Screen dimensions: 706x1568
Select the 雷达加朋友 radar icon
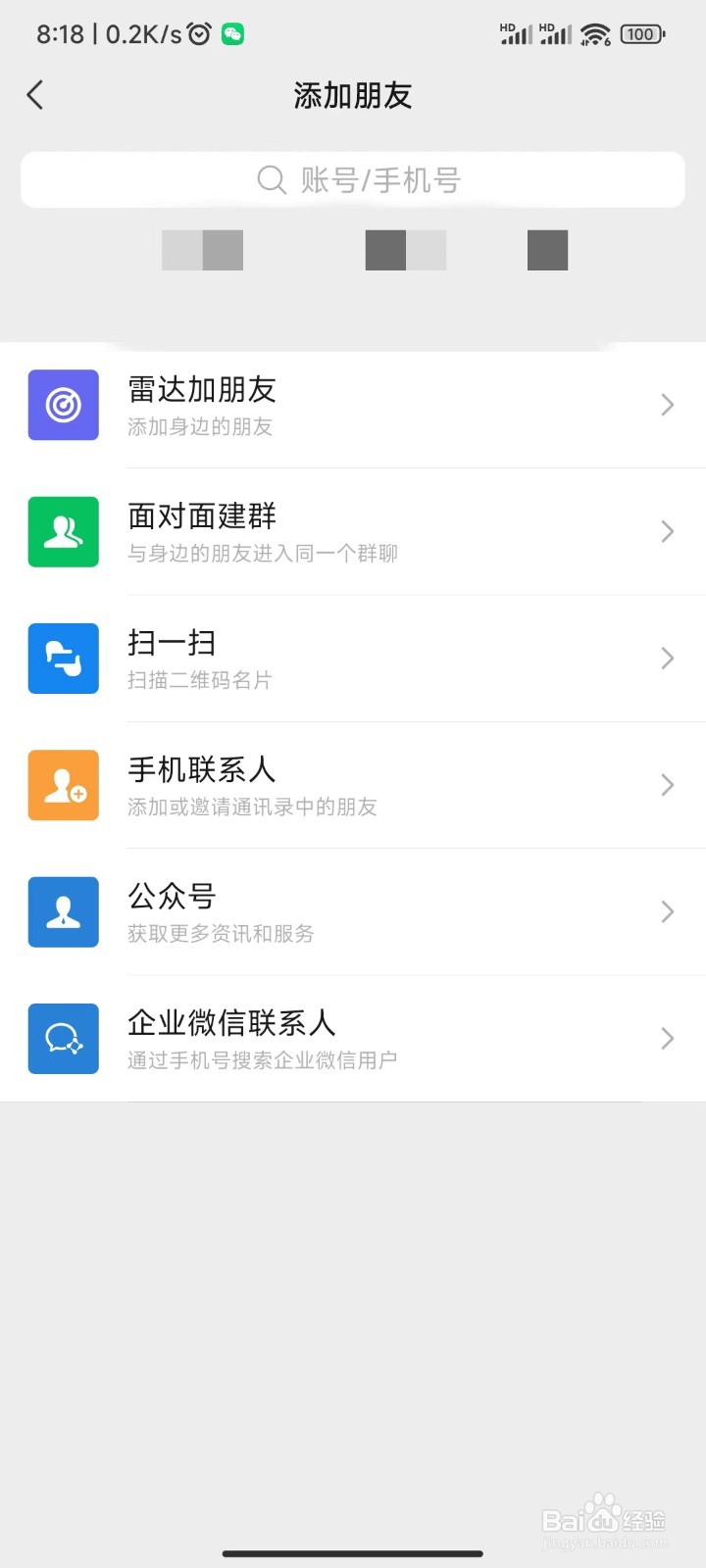[63, 405]
